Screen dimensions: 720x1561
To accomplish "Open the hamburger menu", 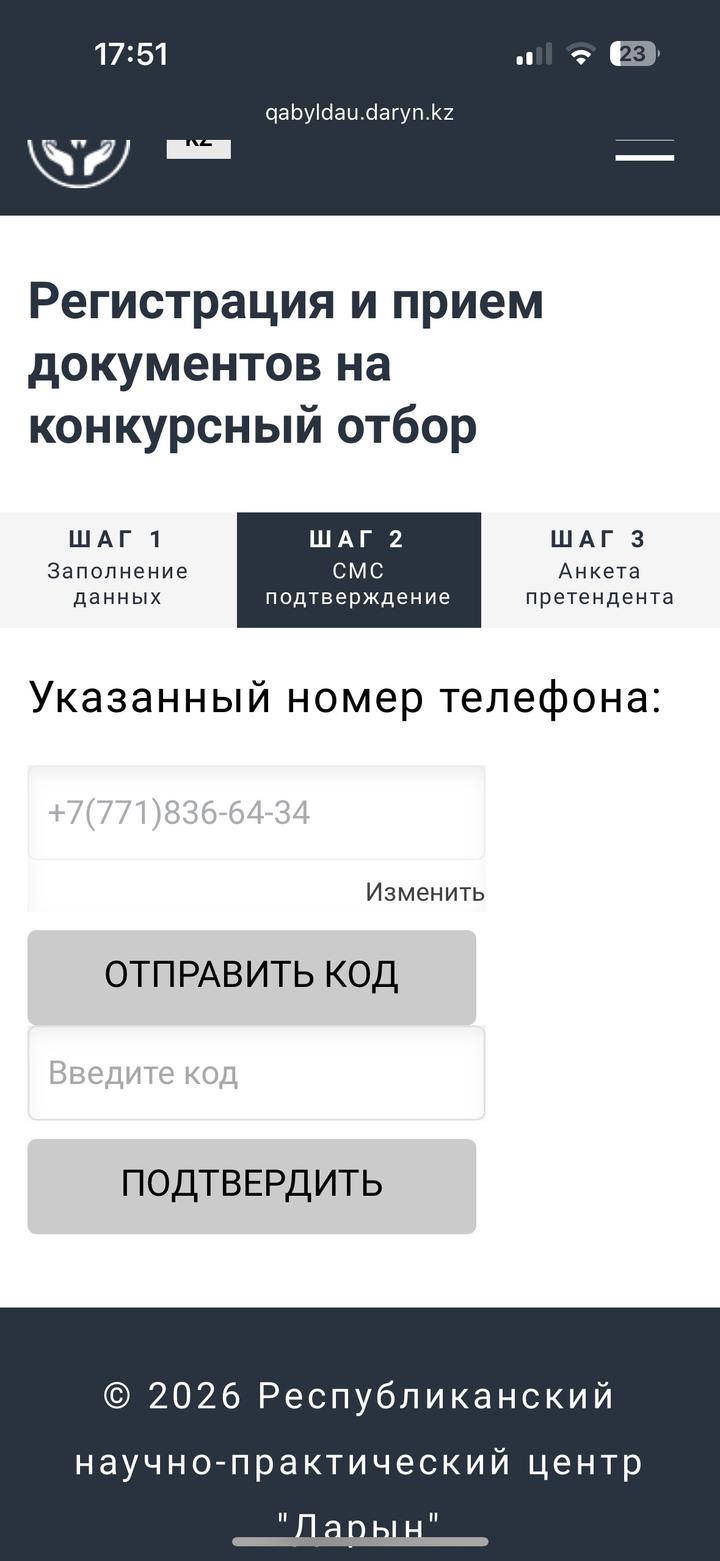I will coord(644,152).
